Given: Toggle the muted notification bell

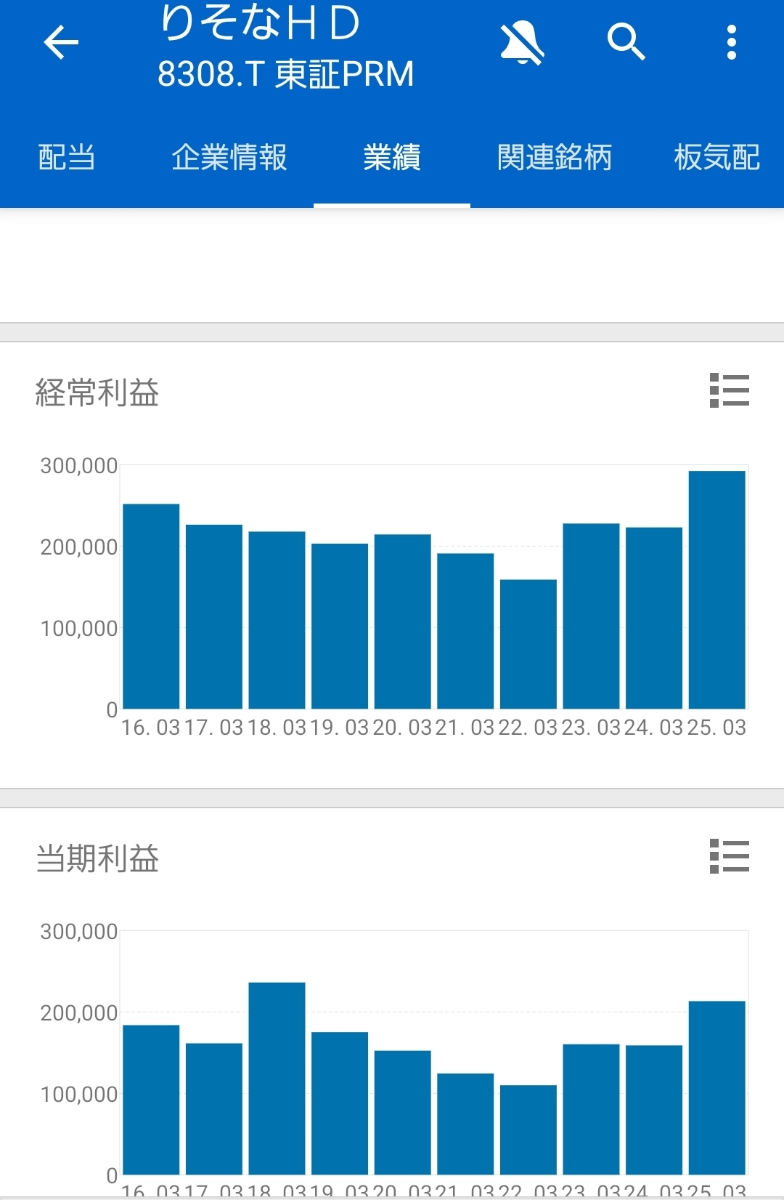Looking at the screenshot, I should (x=522, y=43).
